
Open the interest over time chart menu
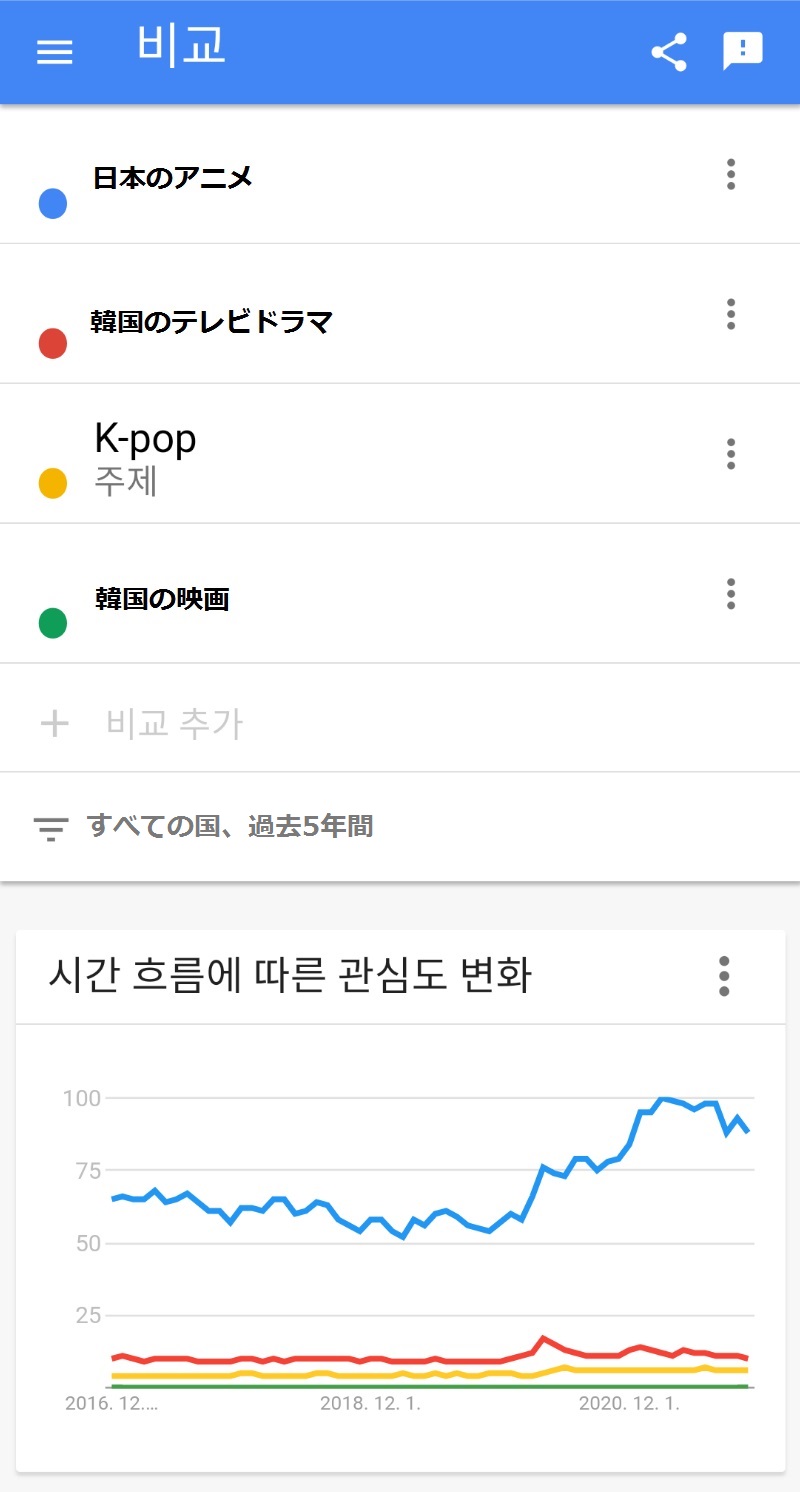[724, 976]
